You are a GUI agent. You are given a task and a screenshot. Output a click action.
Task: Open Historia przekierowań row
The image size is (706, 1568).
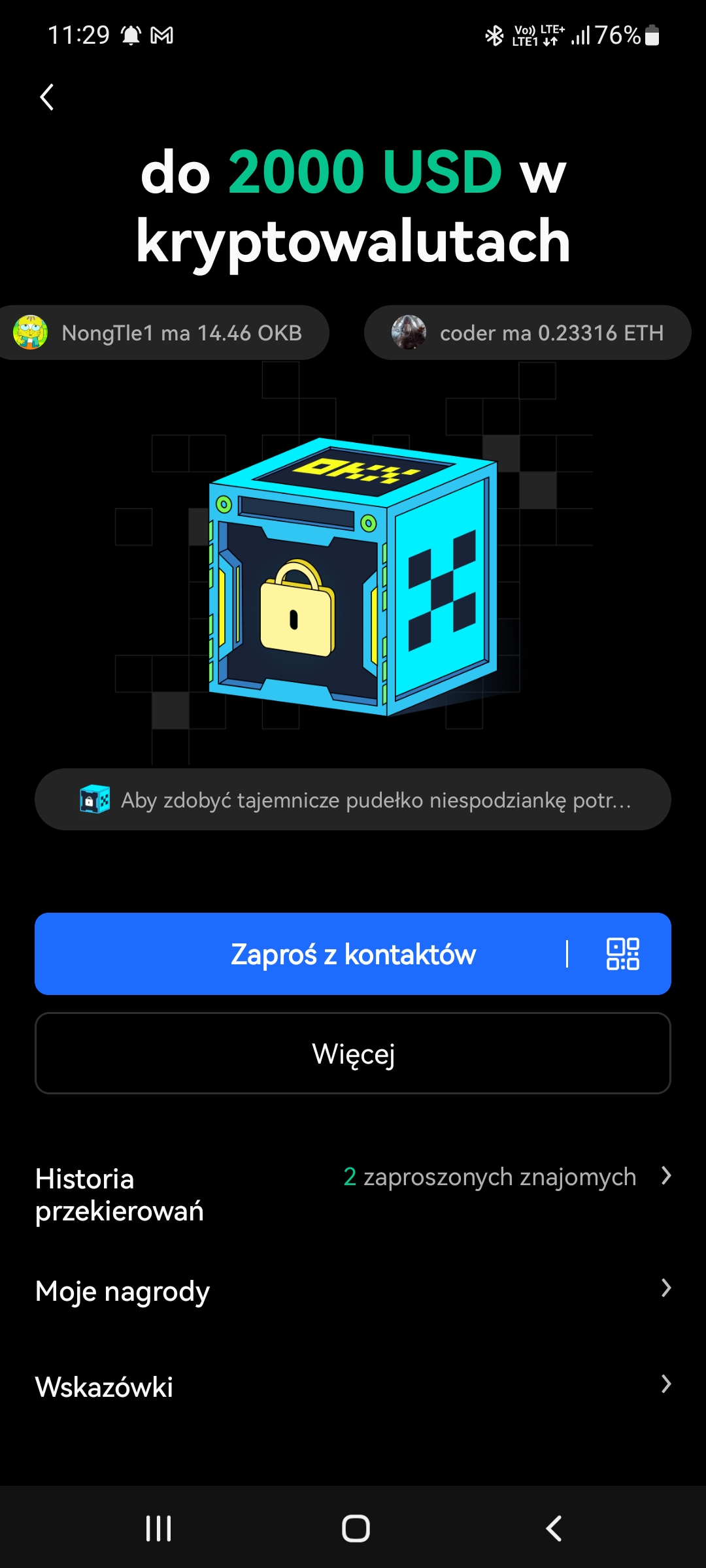353,1194
